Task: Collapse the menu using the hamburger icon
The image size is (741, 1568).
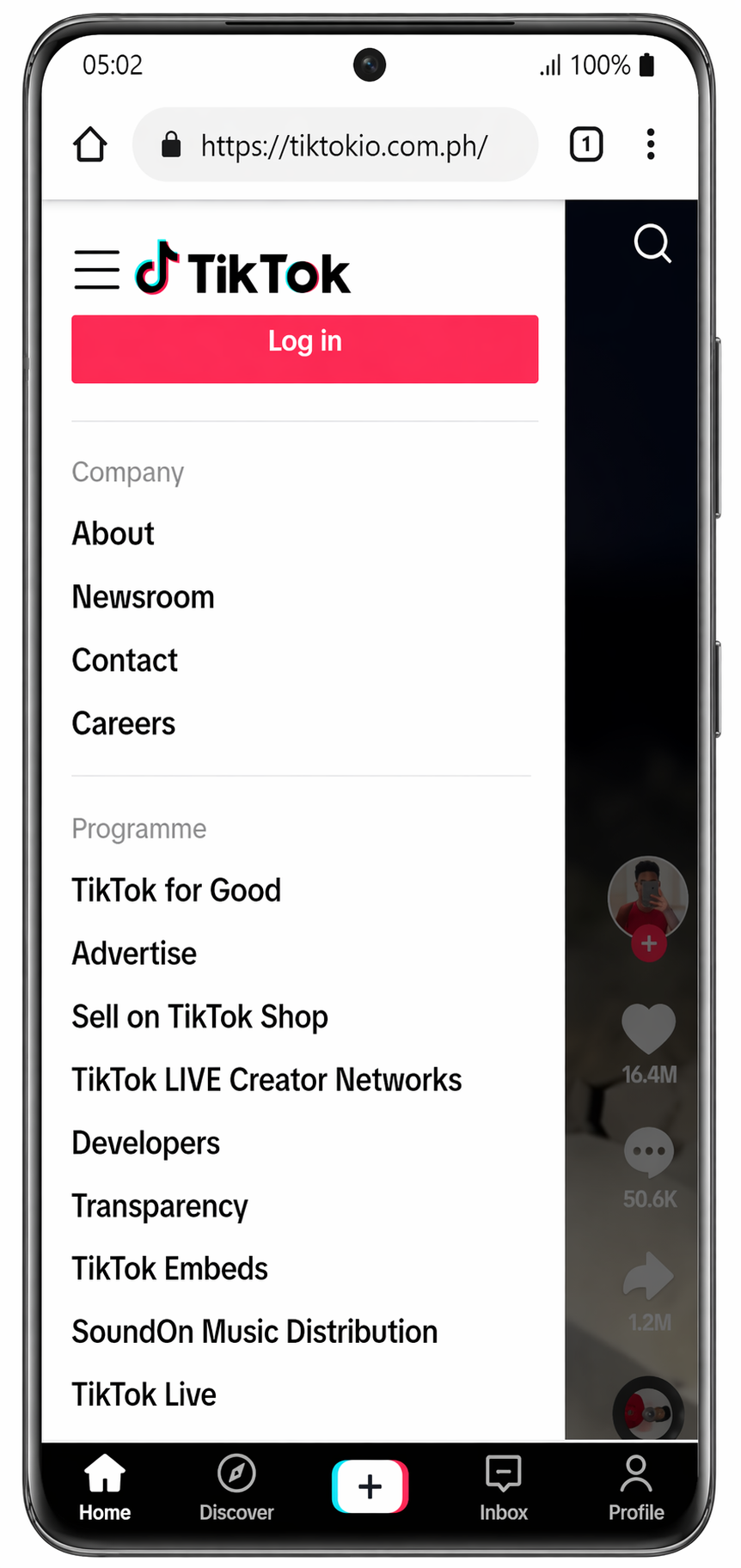Action: pos(96,269)
